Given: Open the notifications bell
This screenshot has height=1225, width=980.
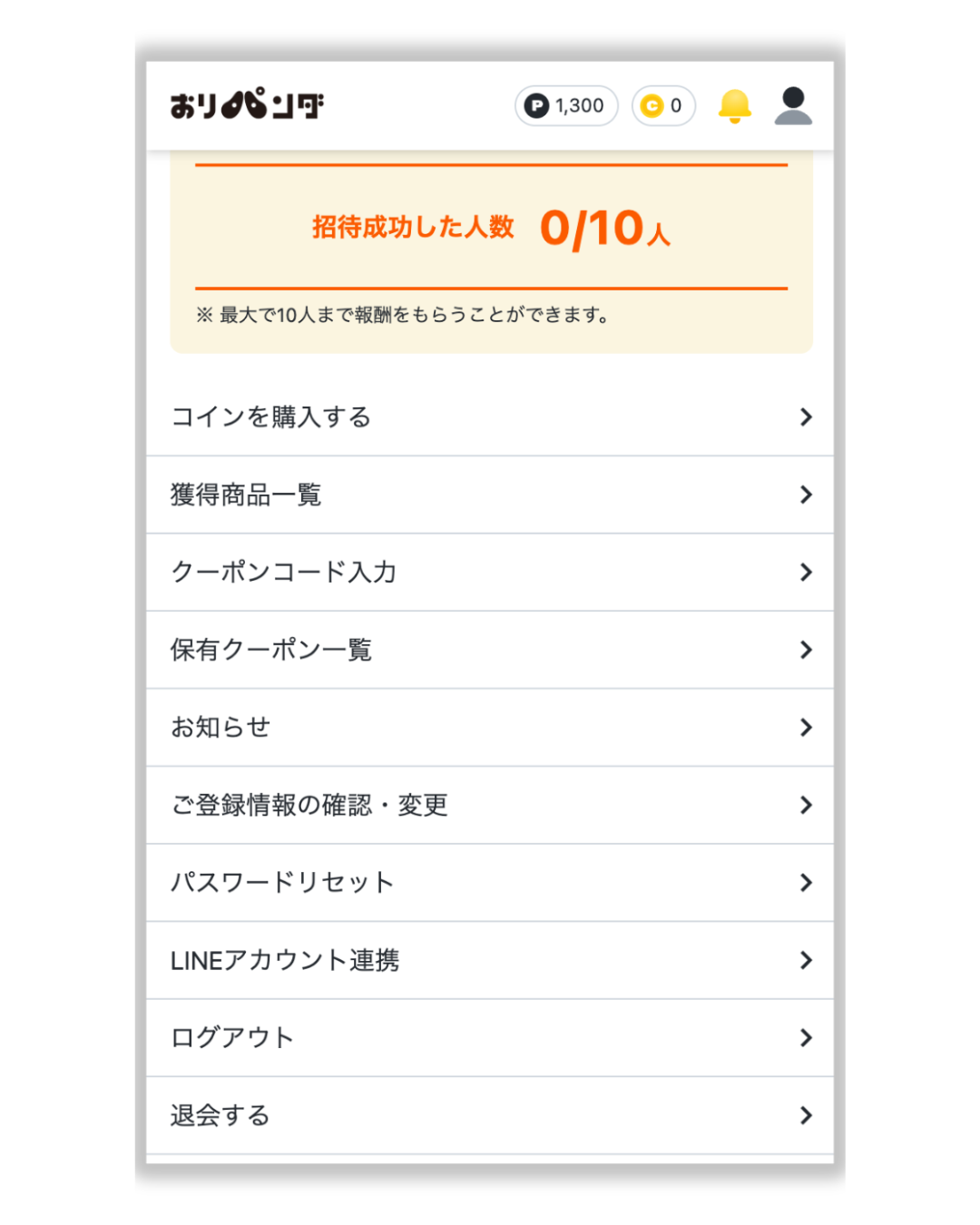Looking at the screenshot, I should [734, 106].
